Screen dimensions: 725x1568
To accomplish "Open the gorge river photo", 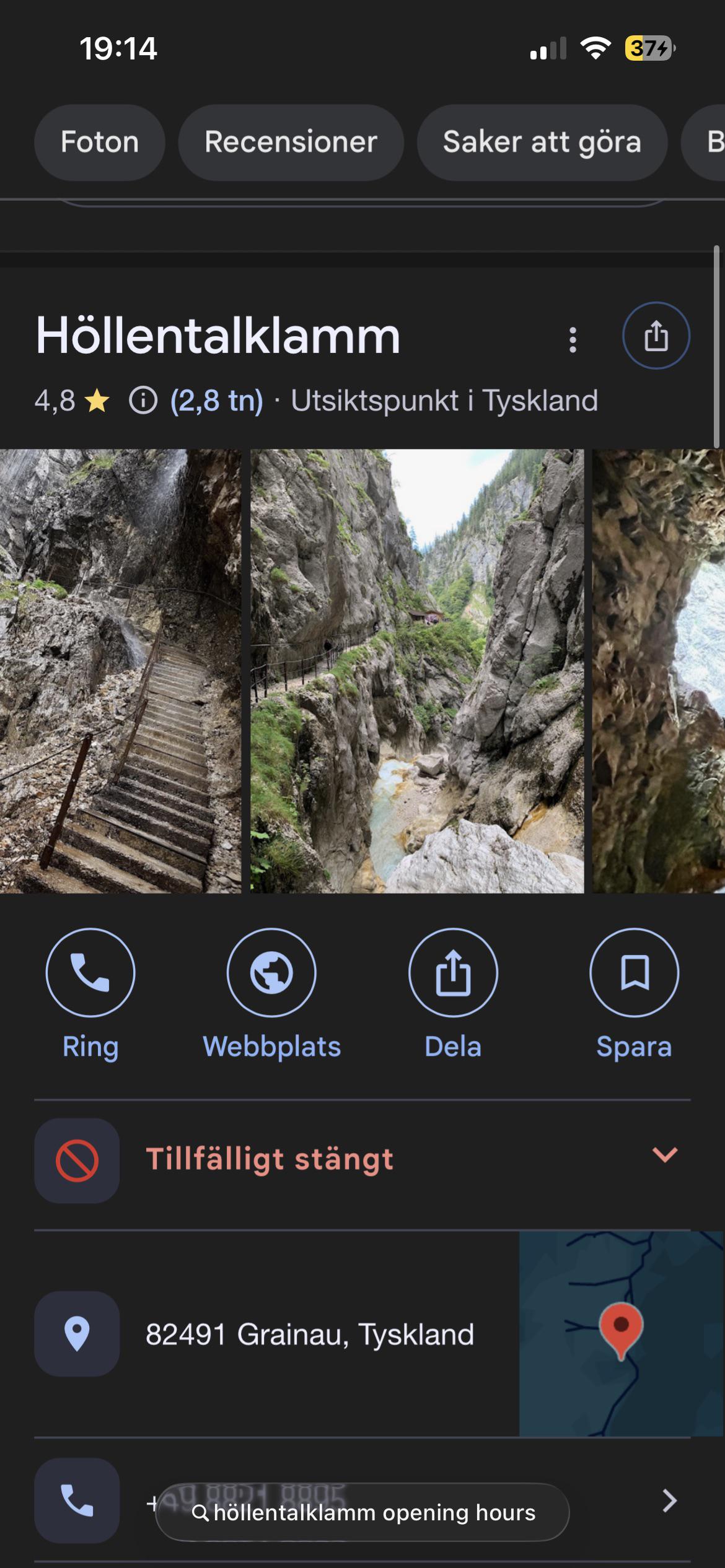I will coord(416,671).
